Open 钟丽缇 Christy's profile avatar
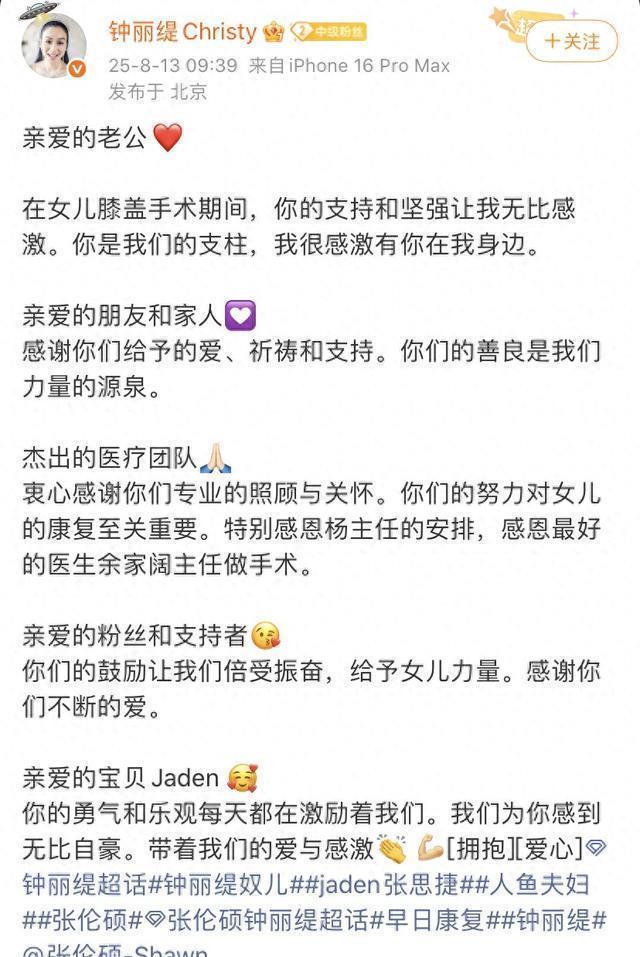Viewport: 640px width, 957px height. [x=54, y=45]
